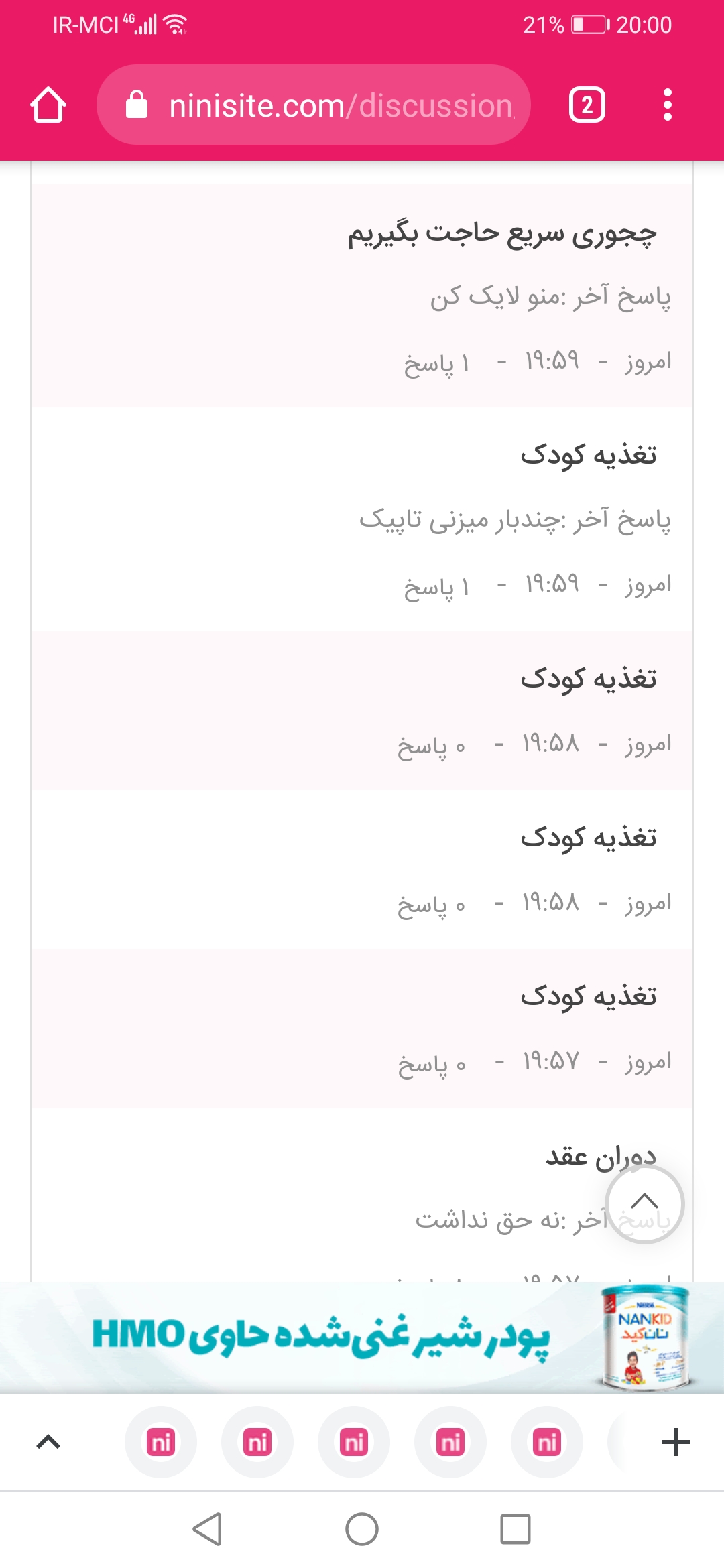Viewport: 724px width, 1568px height.
Task: Show recent apps from the navigation bar
Action: 515,1529
